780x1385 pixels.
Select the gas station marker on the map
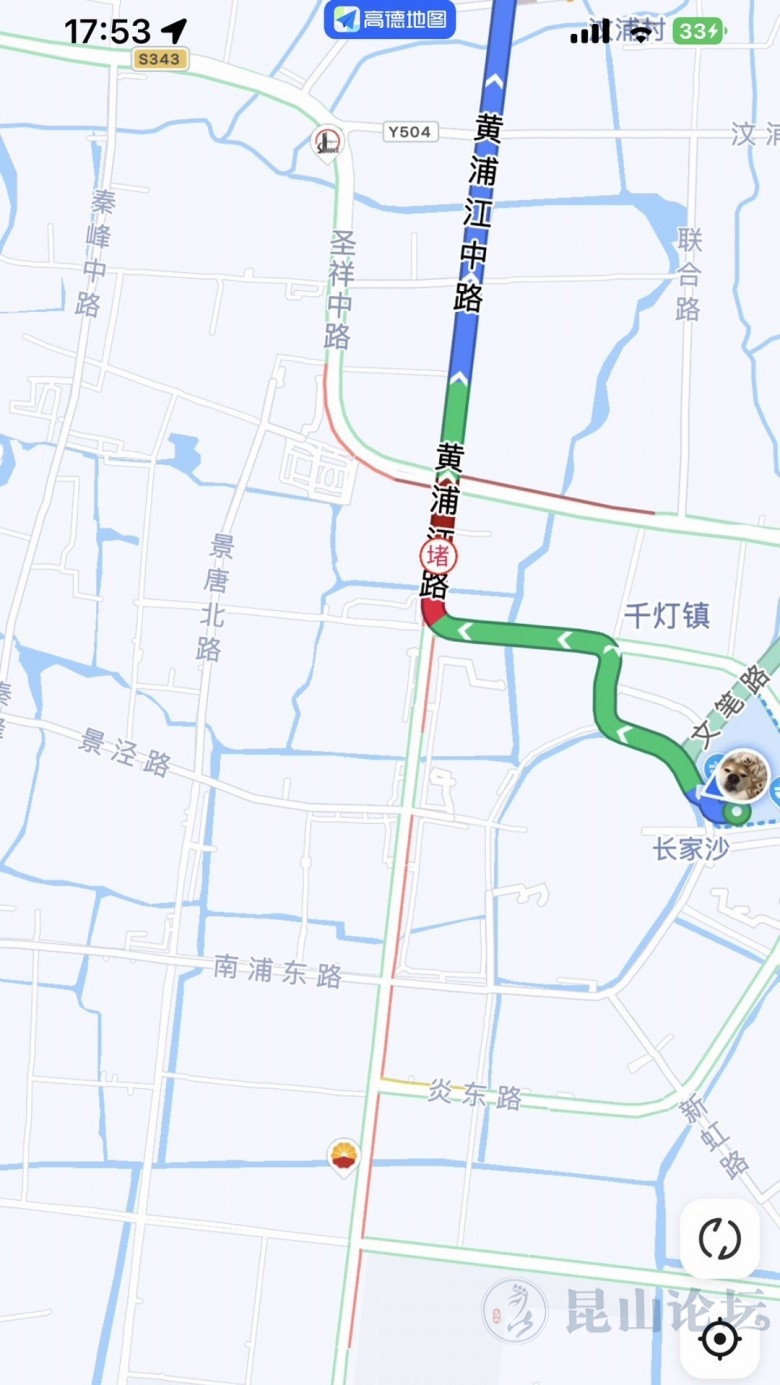(x=344, y=1156)
